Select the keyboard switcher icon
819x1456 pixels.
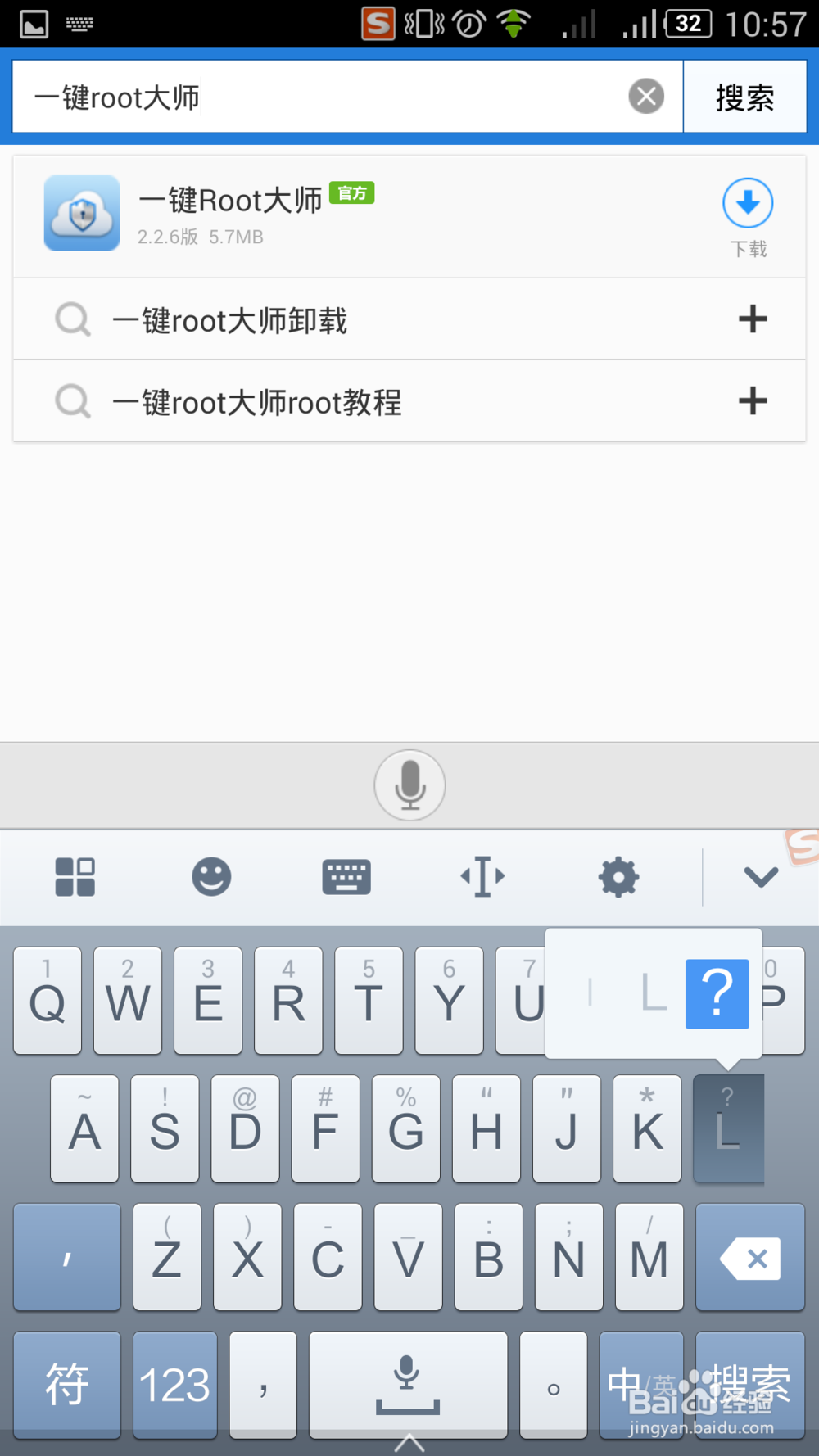pyautogui.click(x=347, y=876)
